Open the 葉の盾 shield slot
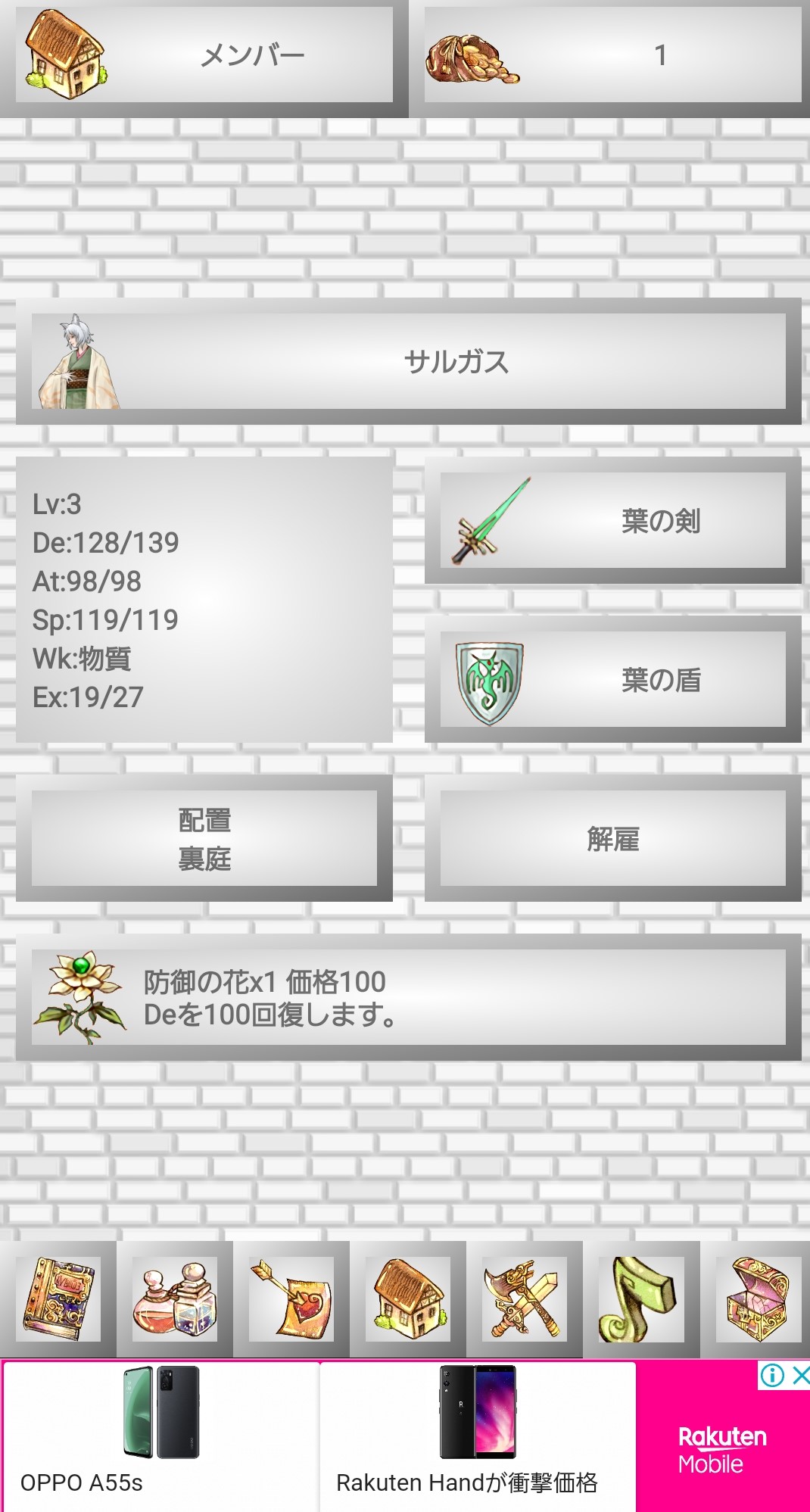The width and height of the screenshot is (810, 1512). (x=612, y=679)
